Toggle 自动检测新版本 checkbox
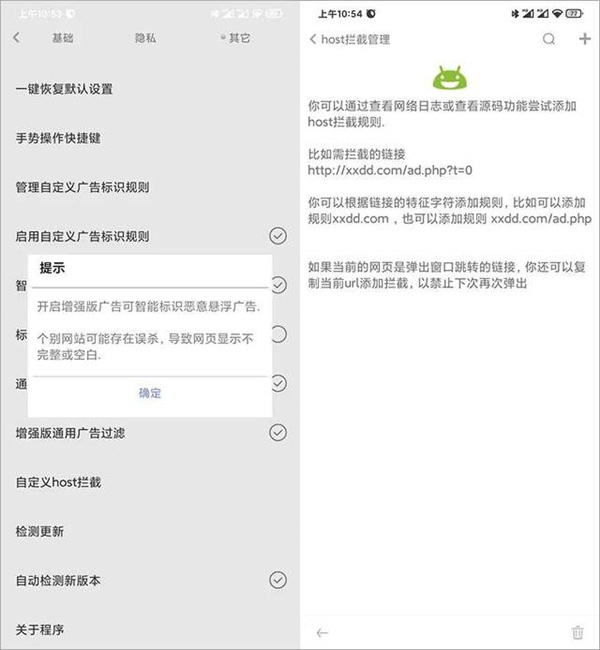The height and width of the screenshot is (650, 600). (x=278, y=580)
